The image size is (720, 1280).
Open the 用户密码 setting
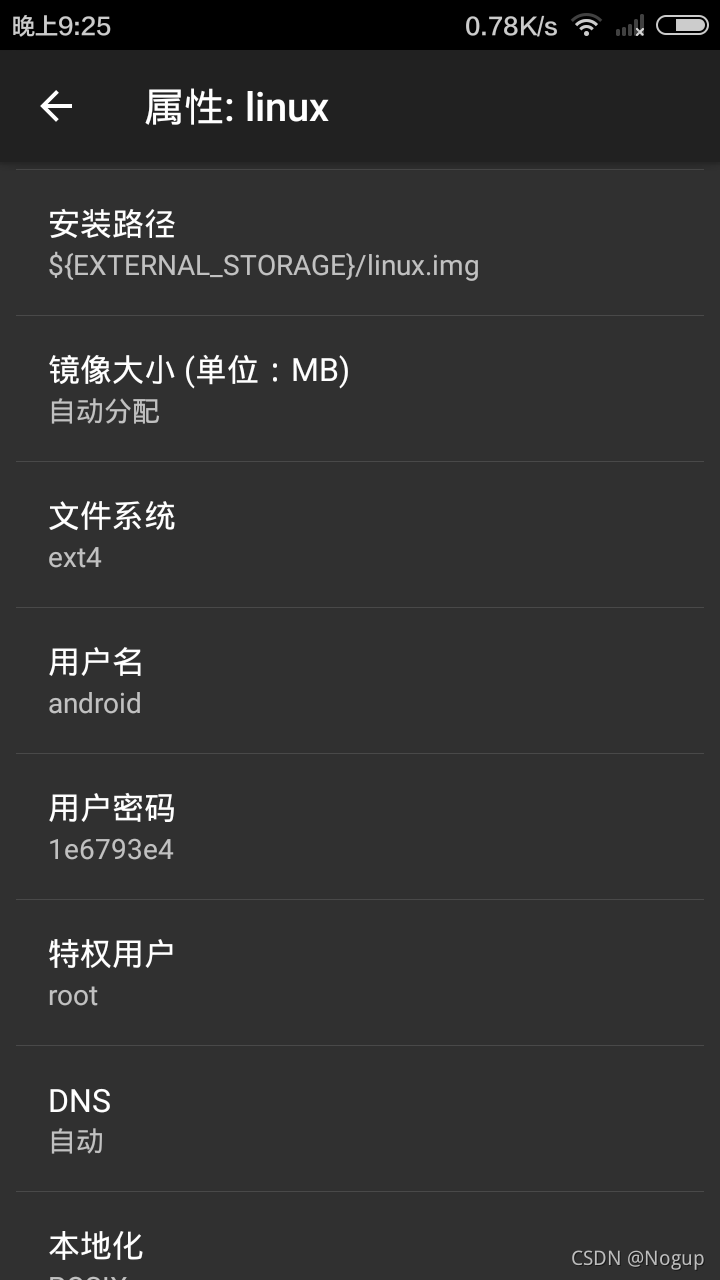[x=360, y=827]
